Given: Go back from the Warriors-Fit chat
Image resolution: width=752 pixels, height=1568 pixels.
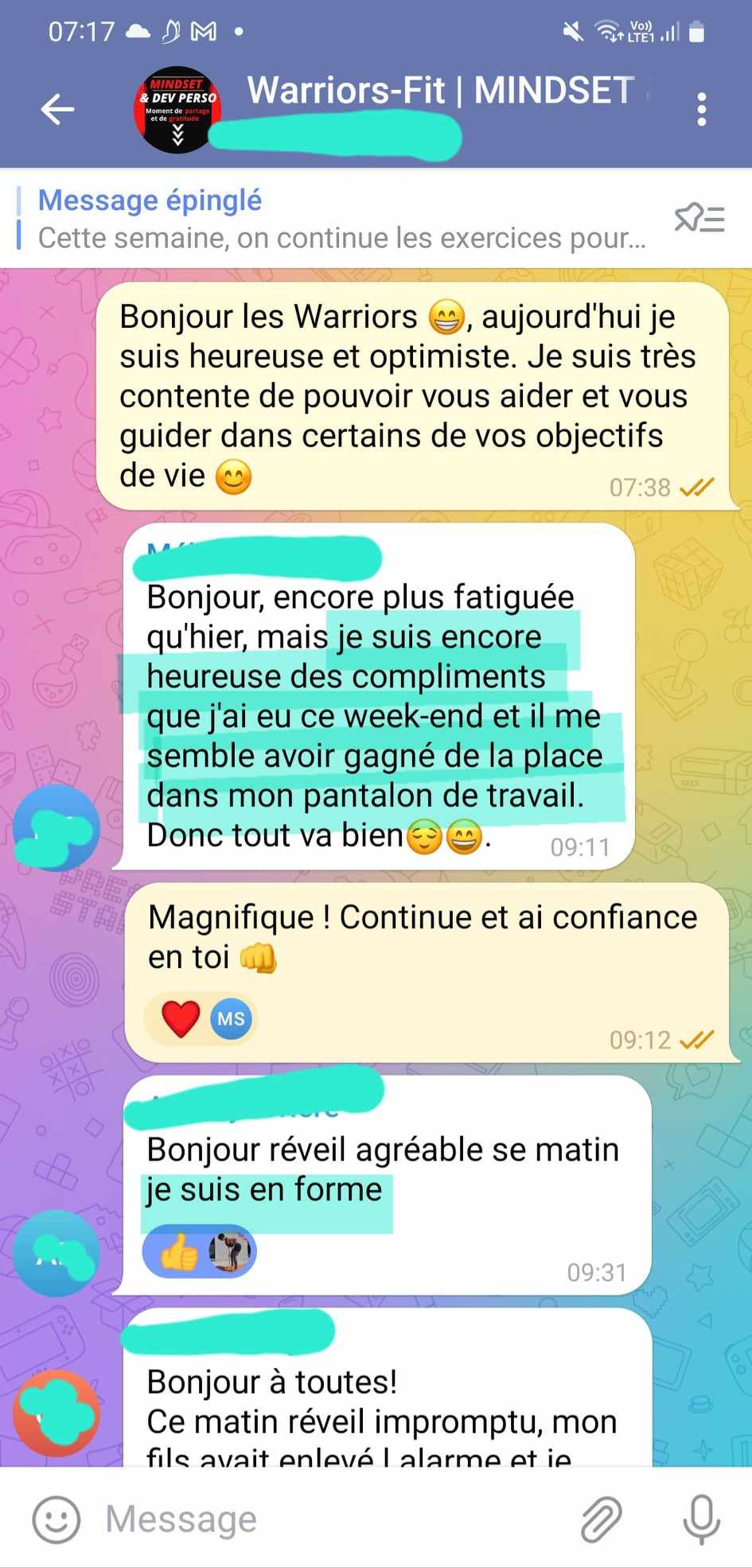Looking at the screenshot, I should (x=57, y=109).
